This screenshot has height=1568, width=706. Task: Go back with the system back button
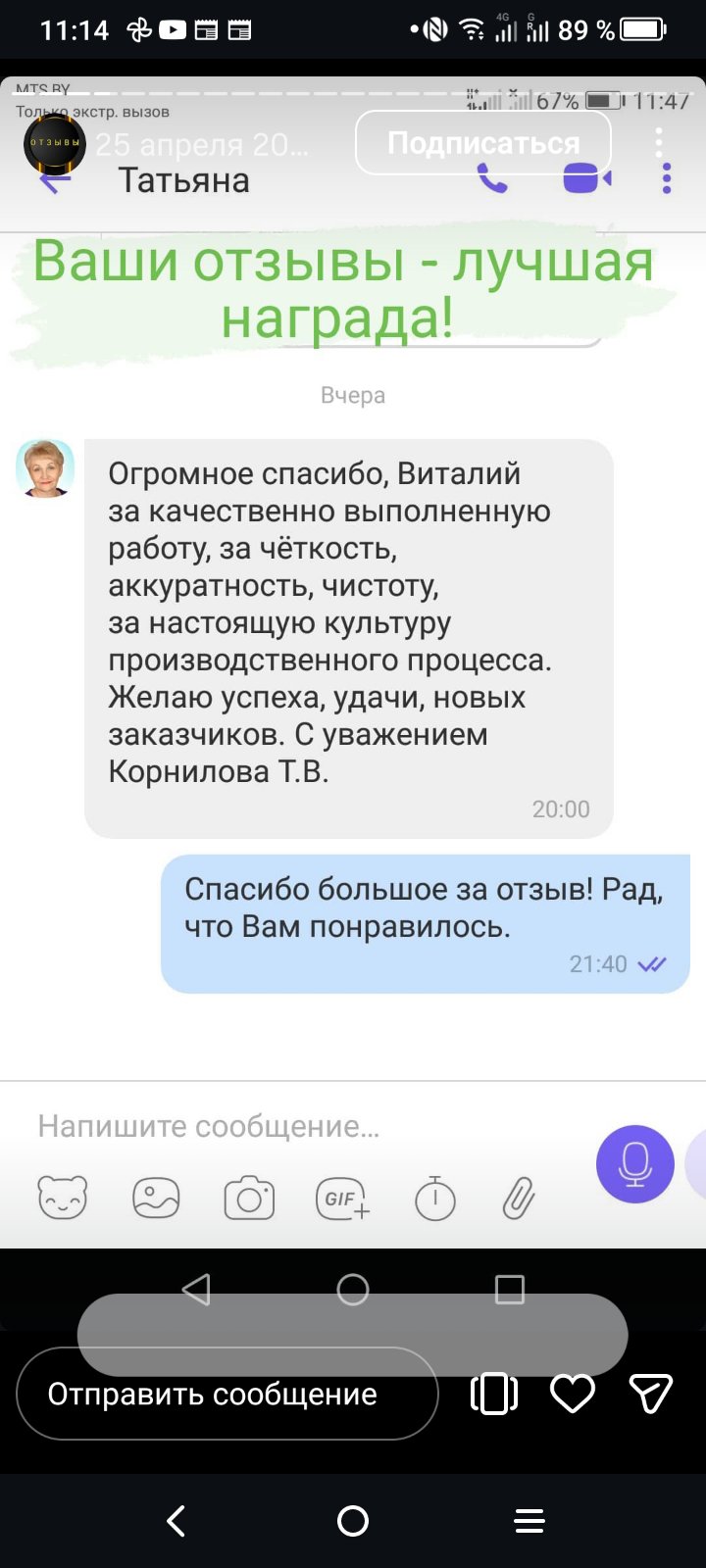176,1521
